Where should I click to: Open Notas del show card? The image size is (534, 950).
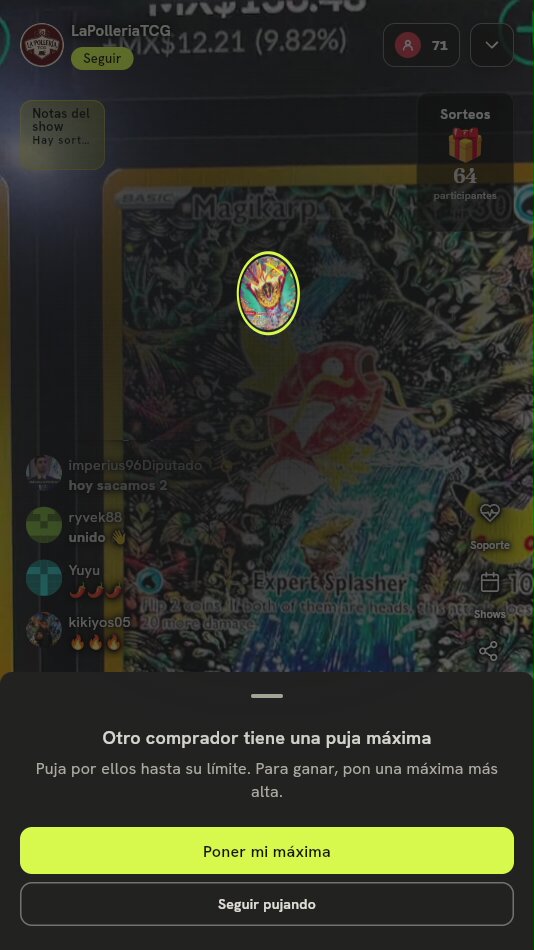click(x=62, y=135)
